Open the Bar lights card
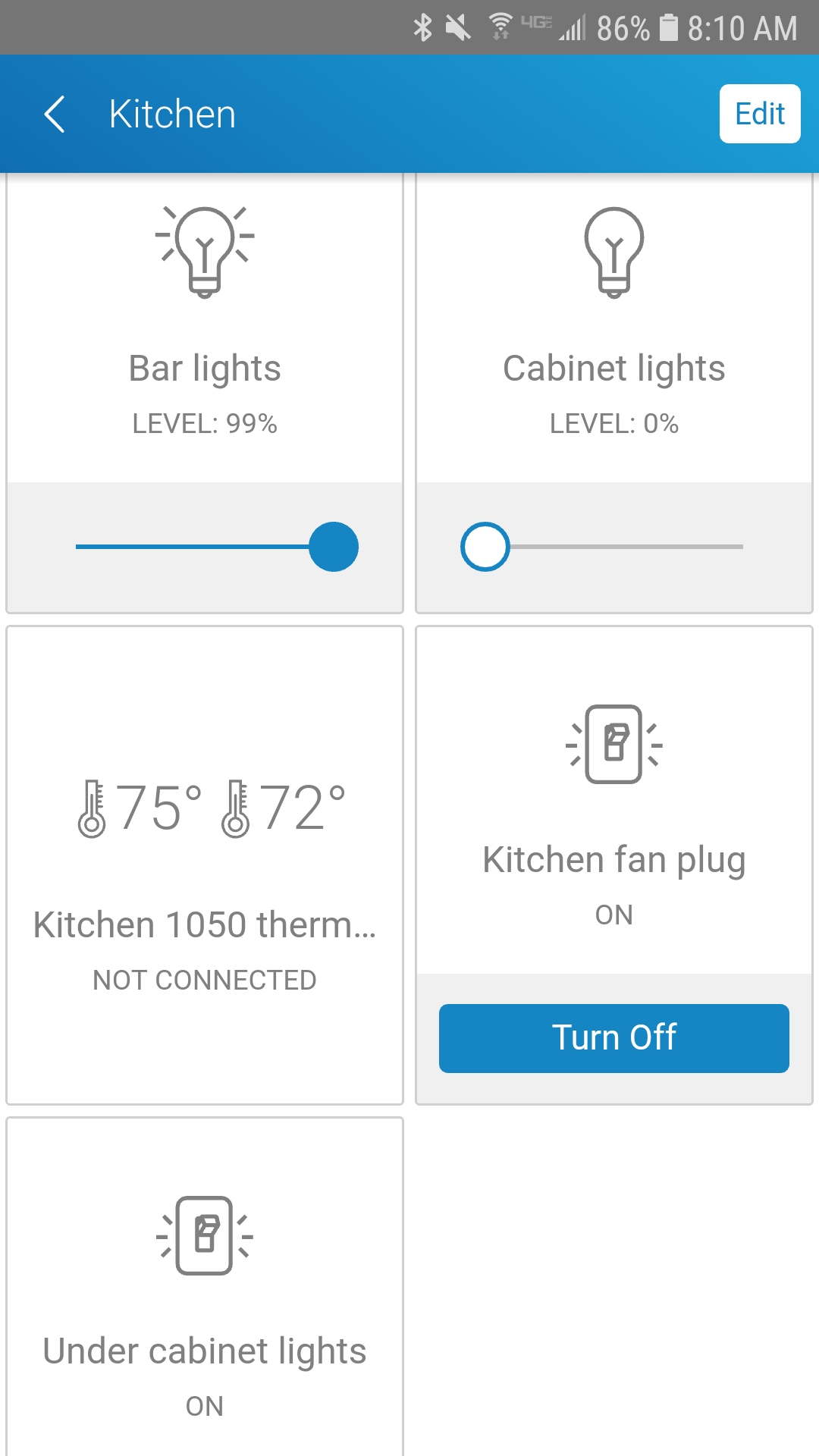This screenshot has width=819, height=1456. (x=205, y=328)
